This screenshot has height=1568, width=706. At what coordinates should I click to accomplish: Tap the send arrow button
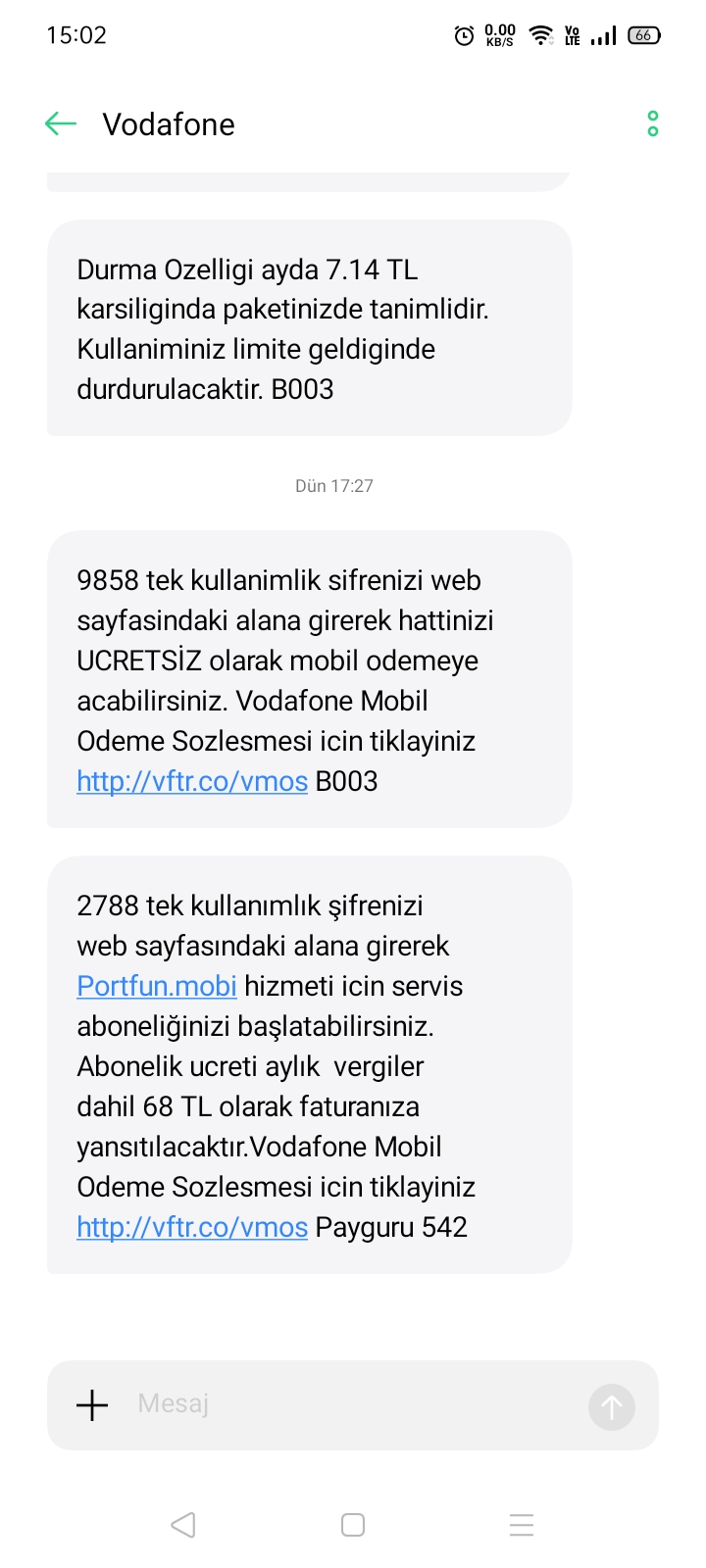pos(612,1406)
